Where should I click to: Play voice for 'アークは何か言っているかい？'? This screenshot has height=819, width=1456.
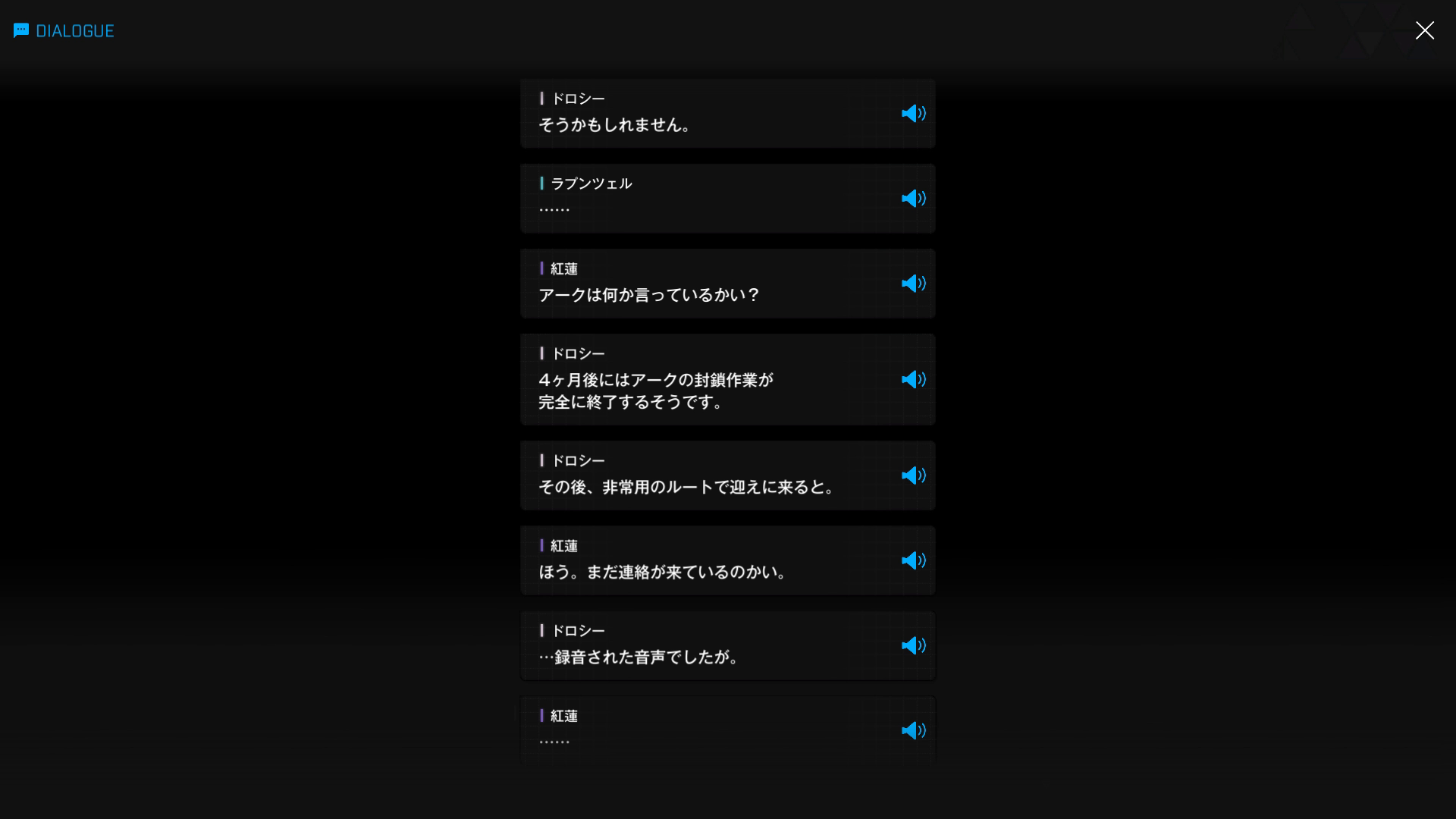coord(913,283)
